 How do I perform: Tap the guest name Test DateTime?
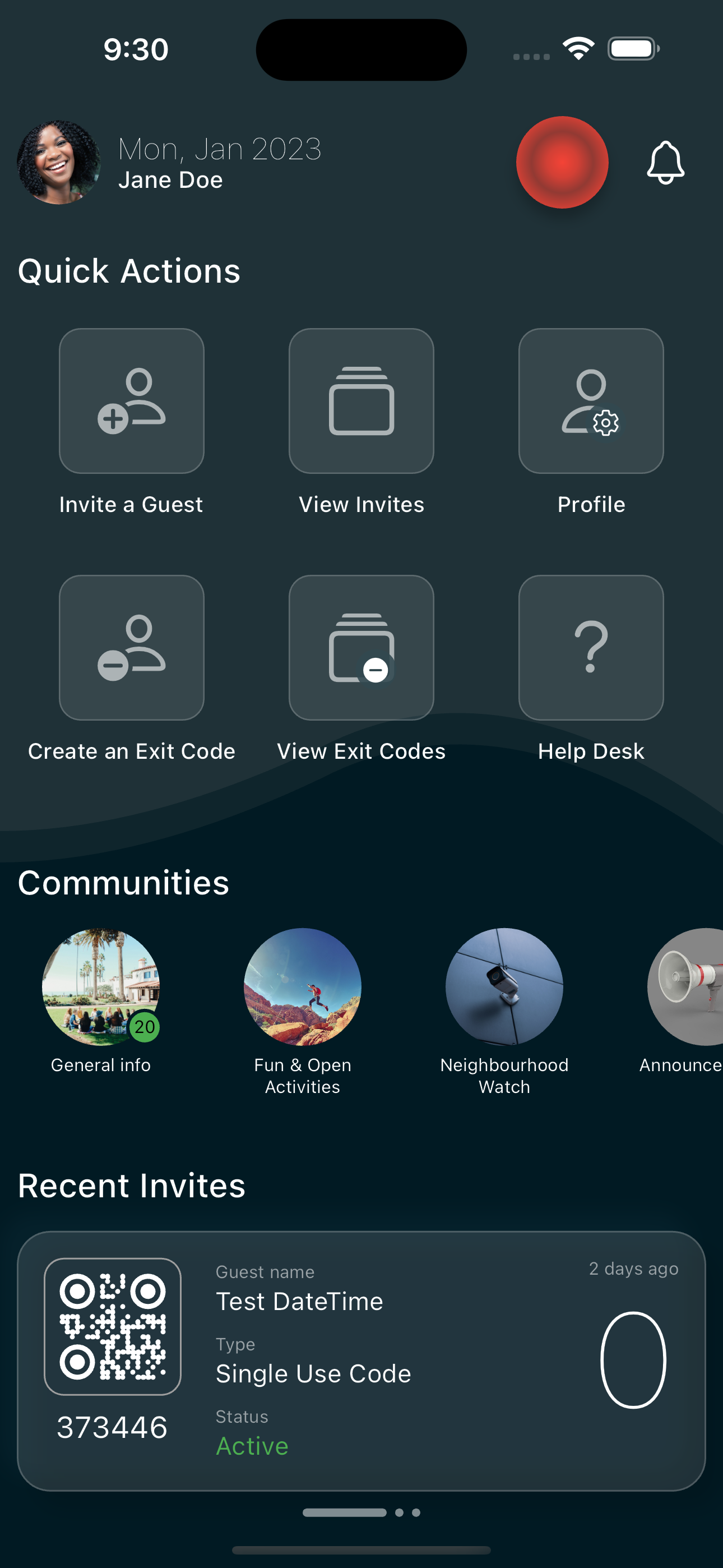pos(299,1301)
